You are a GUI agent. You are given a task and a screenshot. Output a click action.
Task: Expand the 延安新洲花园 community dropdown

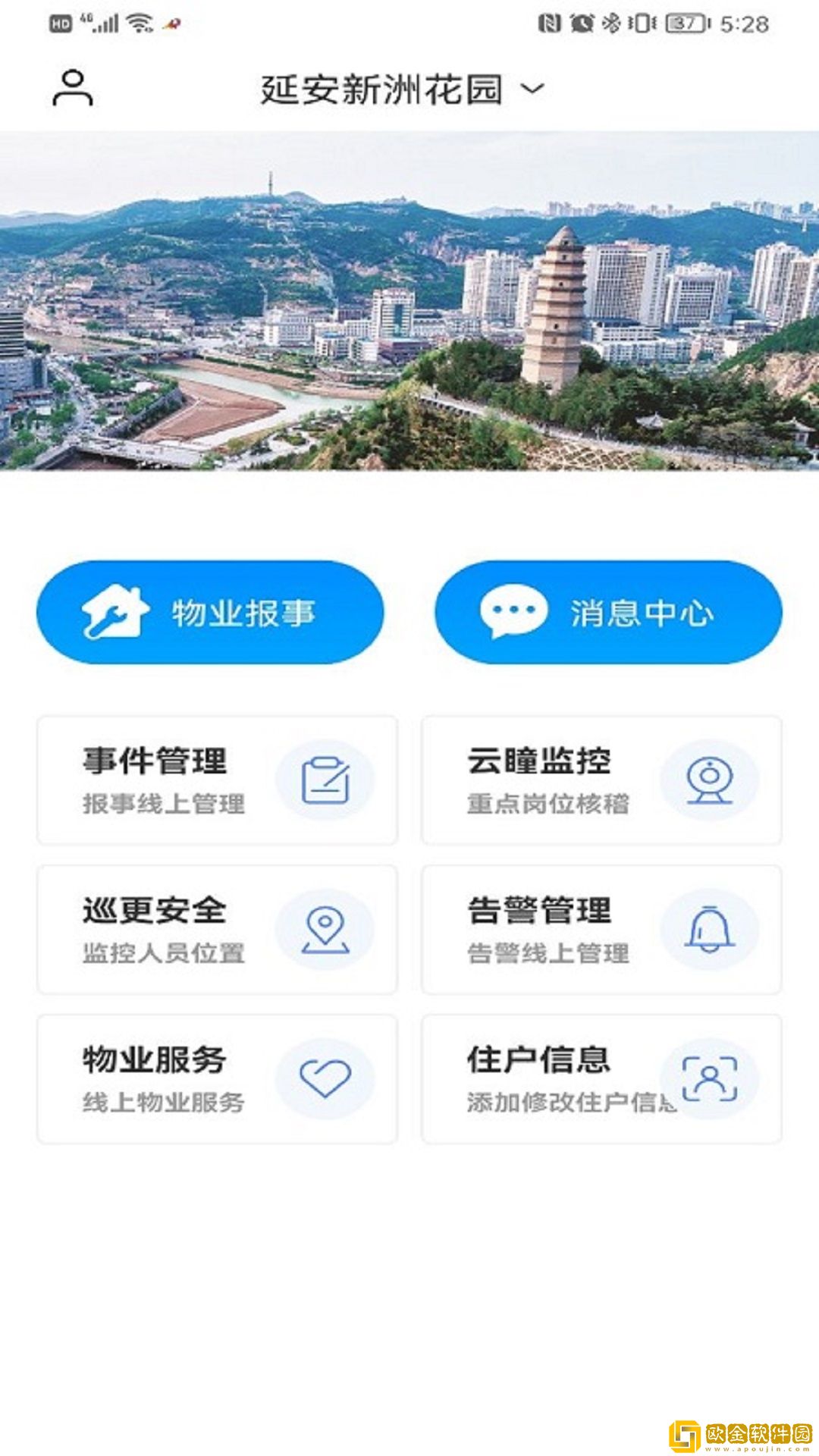[x=402, y=89]
